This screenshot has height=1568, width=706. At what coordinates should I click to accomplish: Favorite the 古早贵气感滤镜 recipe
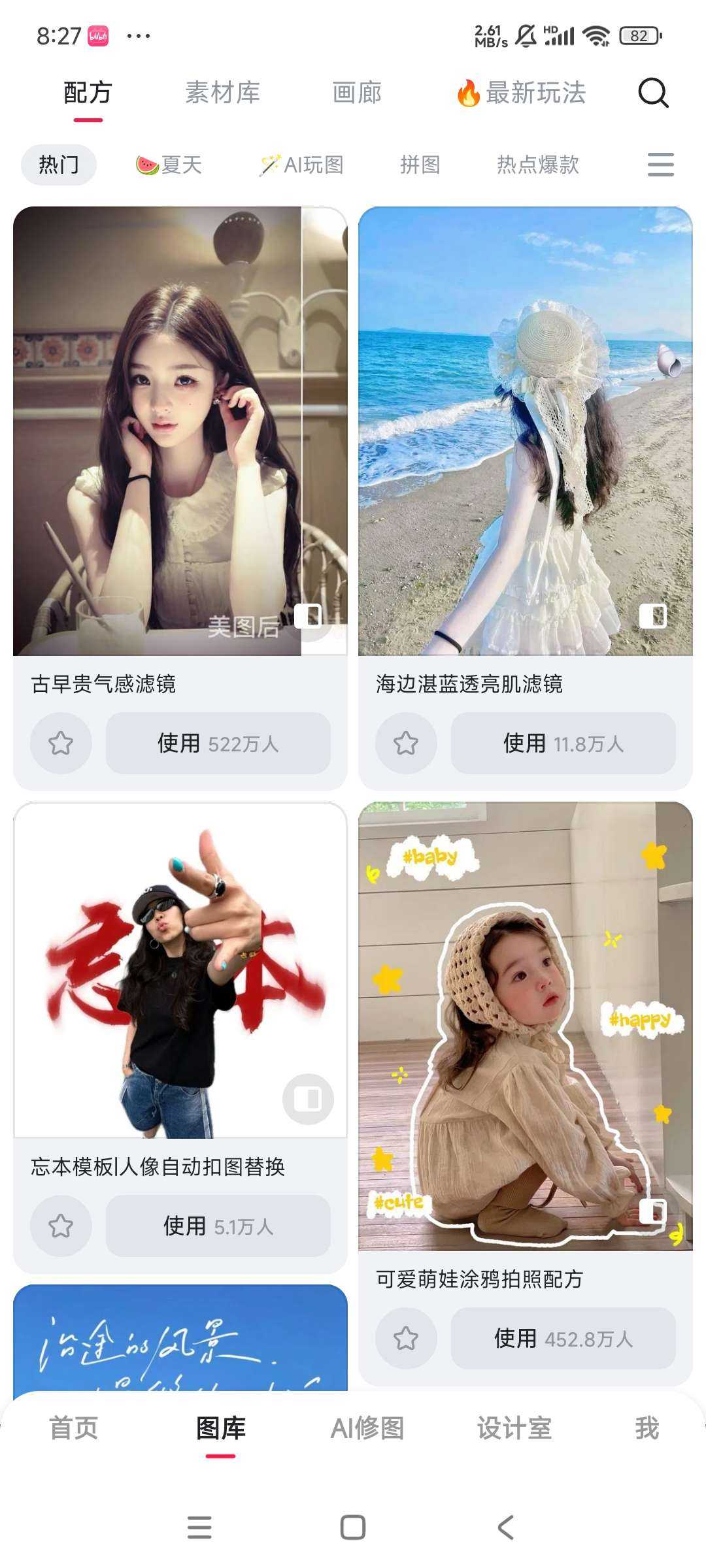tap(61, 743)
